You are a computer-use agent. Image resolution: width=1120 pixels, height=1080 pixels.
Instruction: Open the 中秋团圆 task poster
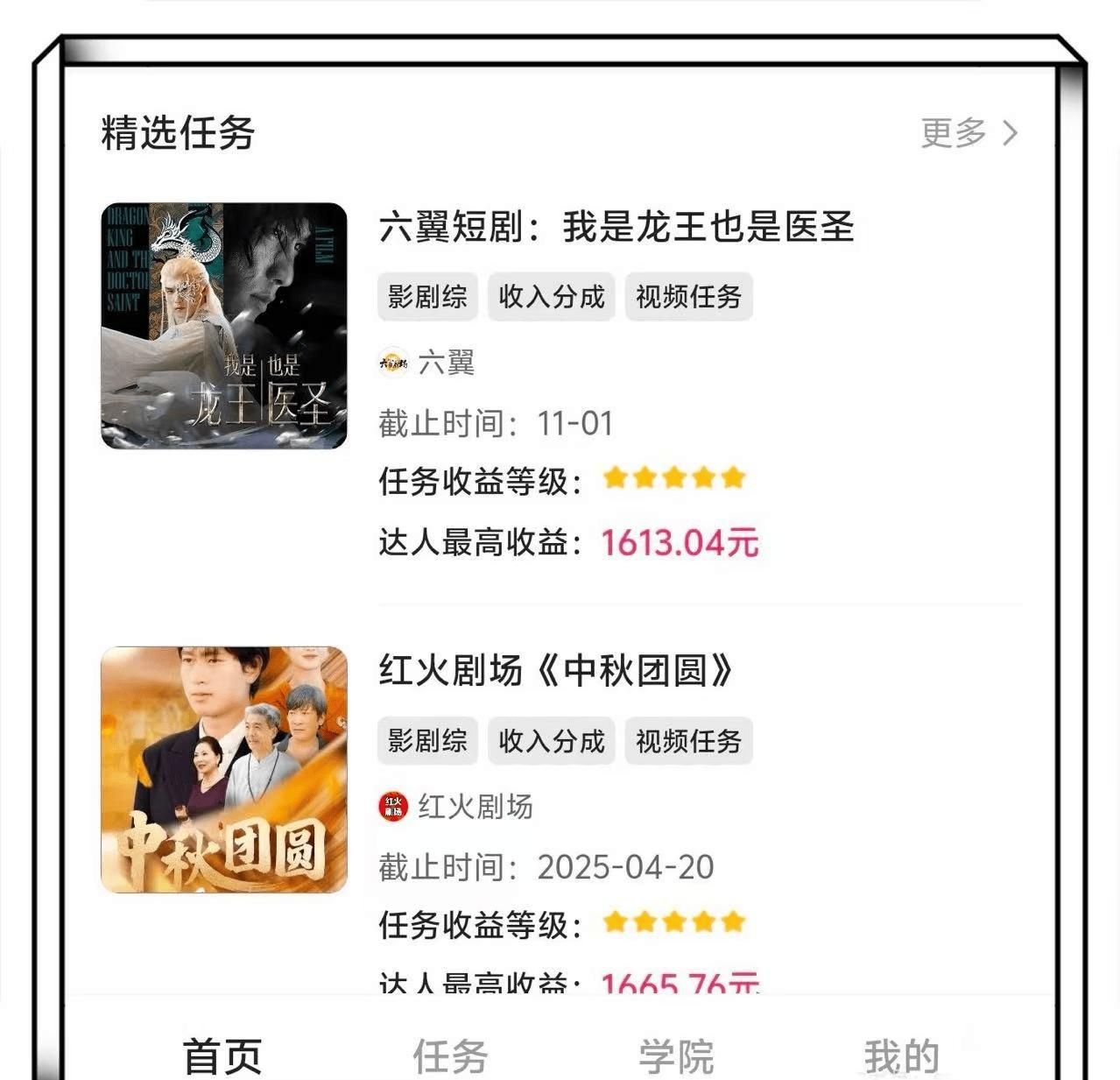[224, 769]
